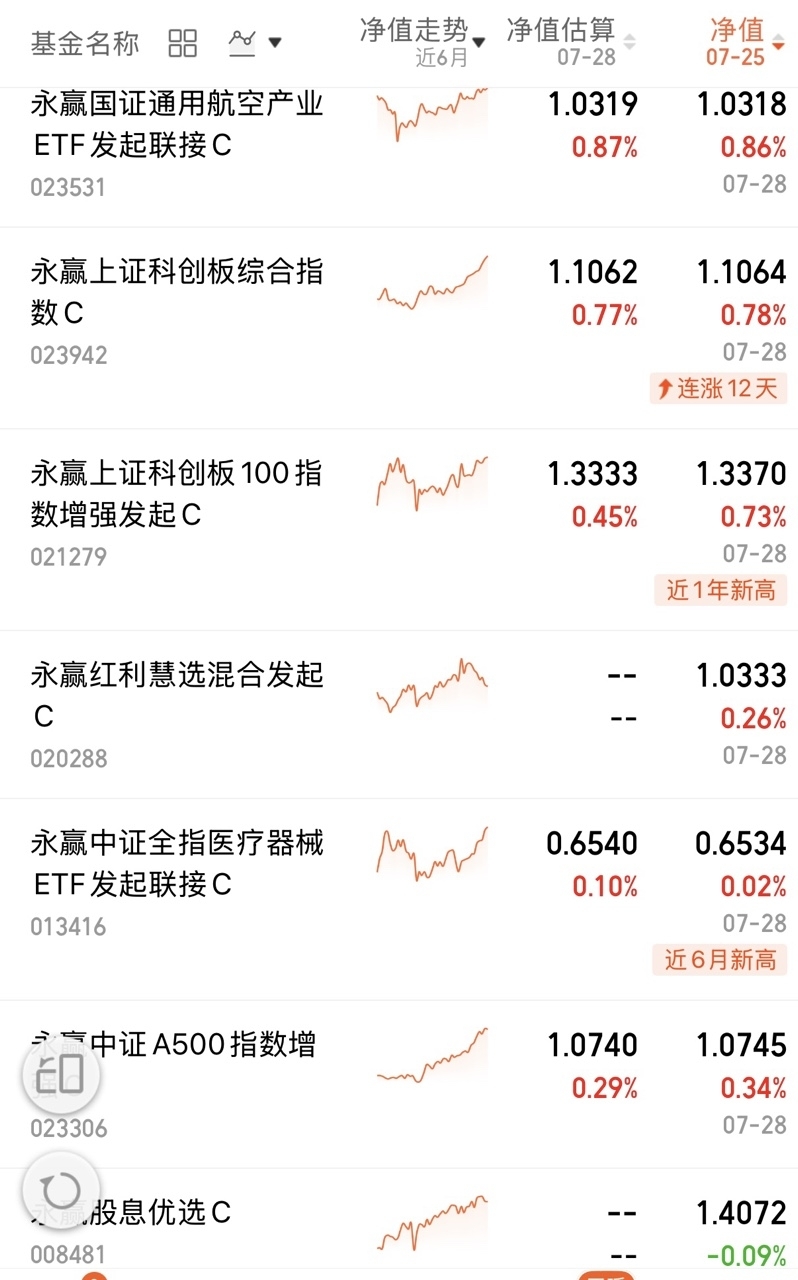Screen dimensions: 798x1280
Task: Tap the floating refresh button
Action: 61,1191
